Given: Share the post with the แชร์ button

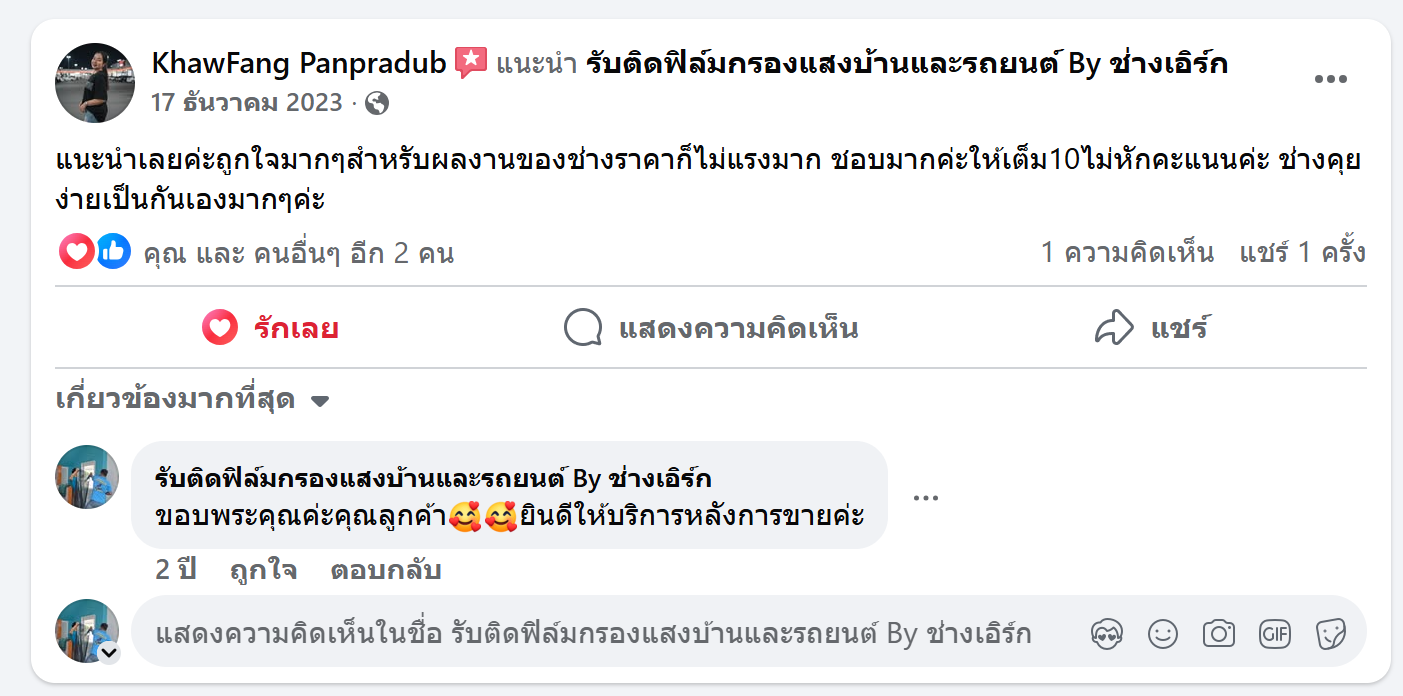Looking at the screenshot, I should pos(1152,328).
